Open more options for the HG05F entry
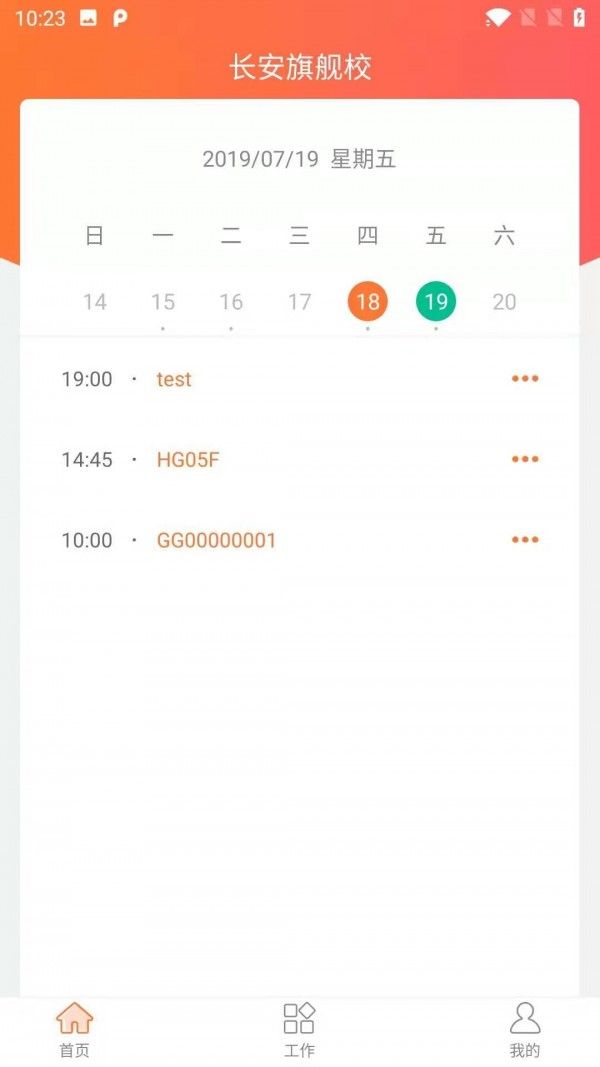This screenshot has height=1067, width=600. pos(525,460)
